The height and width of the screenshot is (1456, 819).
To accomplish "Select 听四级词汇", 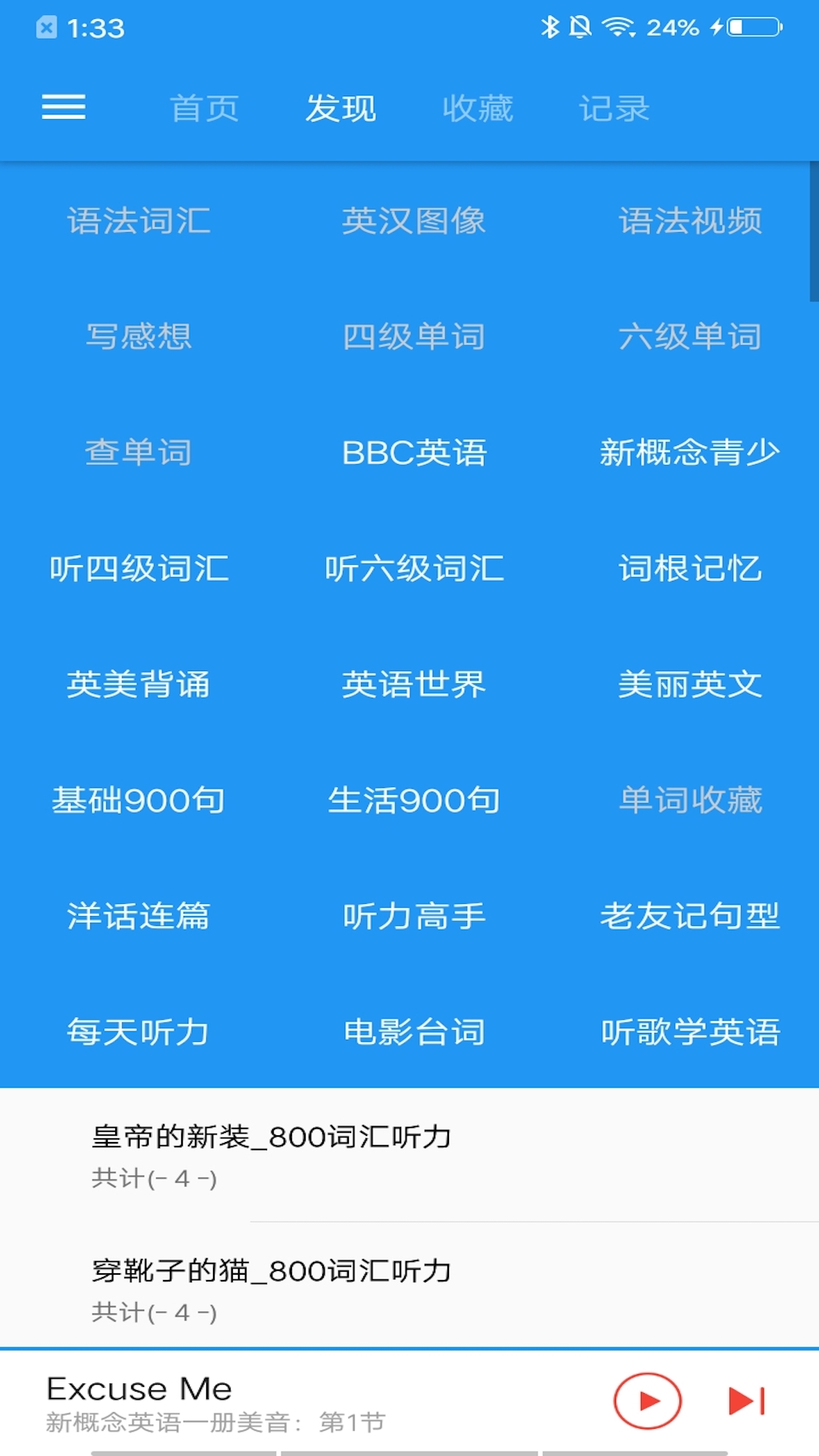I will (x=139, y=569).
